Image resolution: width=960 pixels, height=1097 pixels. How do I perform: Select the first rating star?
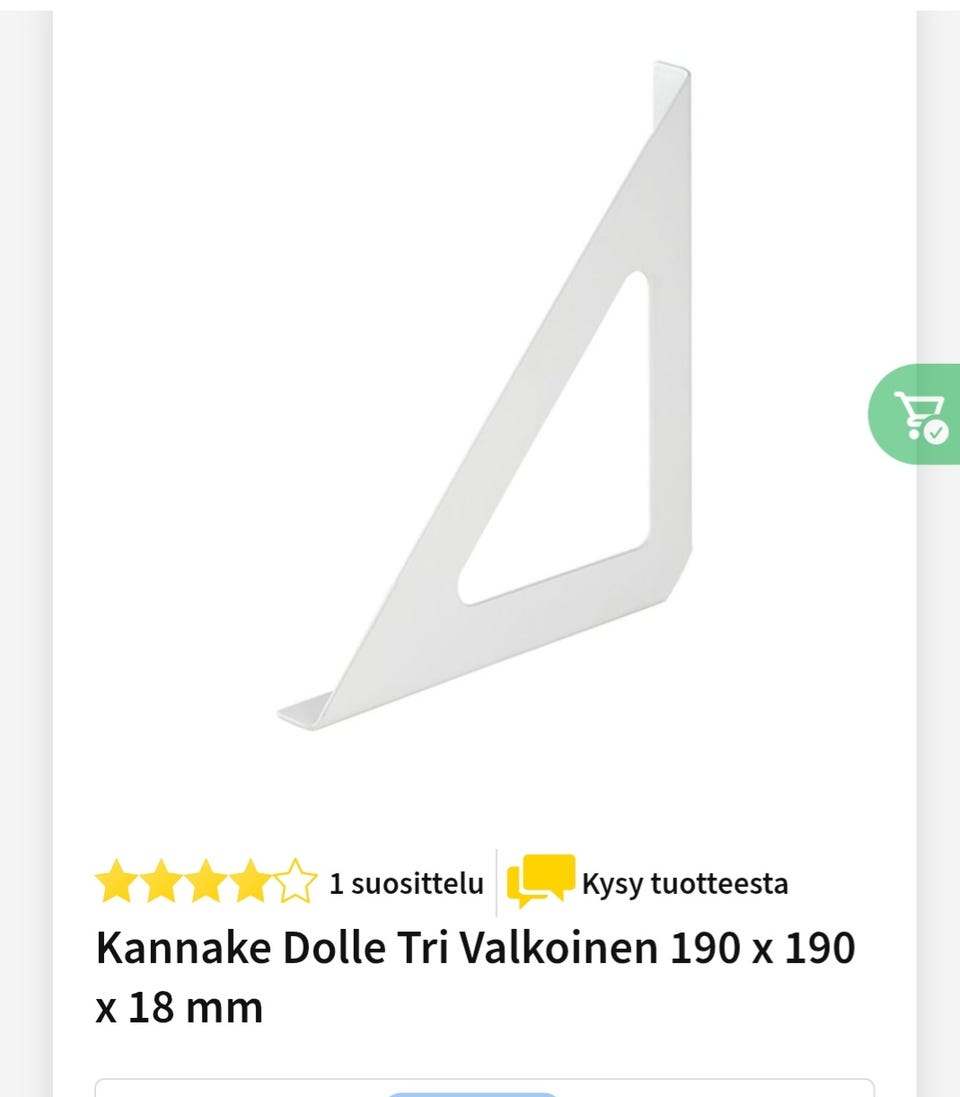pyautogui.click(x=113, y=883)
